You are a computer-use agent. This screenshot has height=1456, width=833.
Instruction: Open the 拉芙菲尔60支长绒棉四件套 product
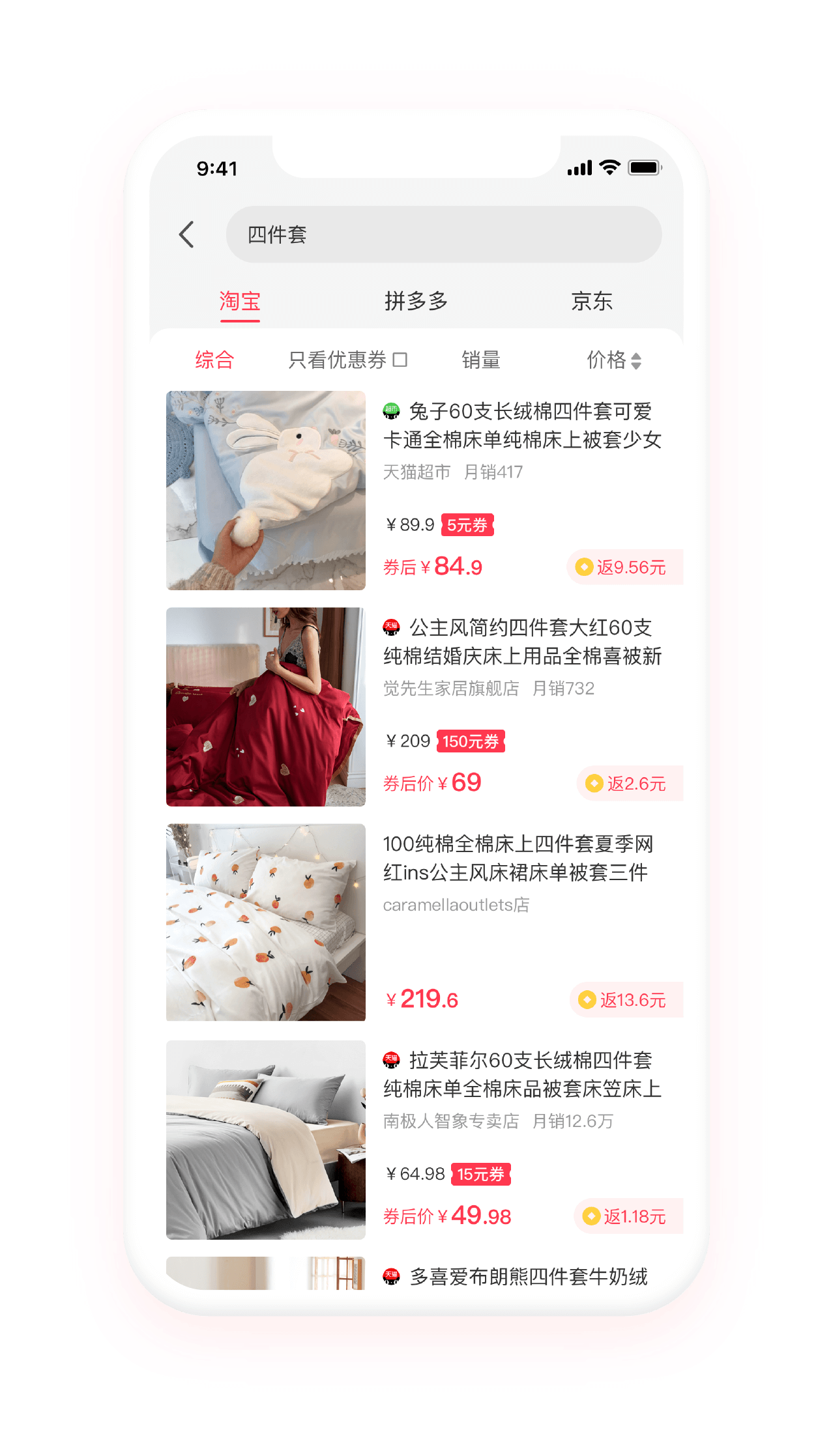[521, 1074]
